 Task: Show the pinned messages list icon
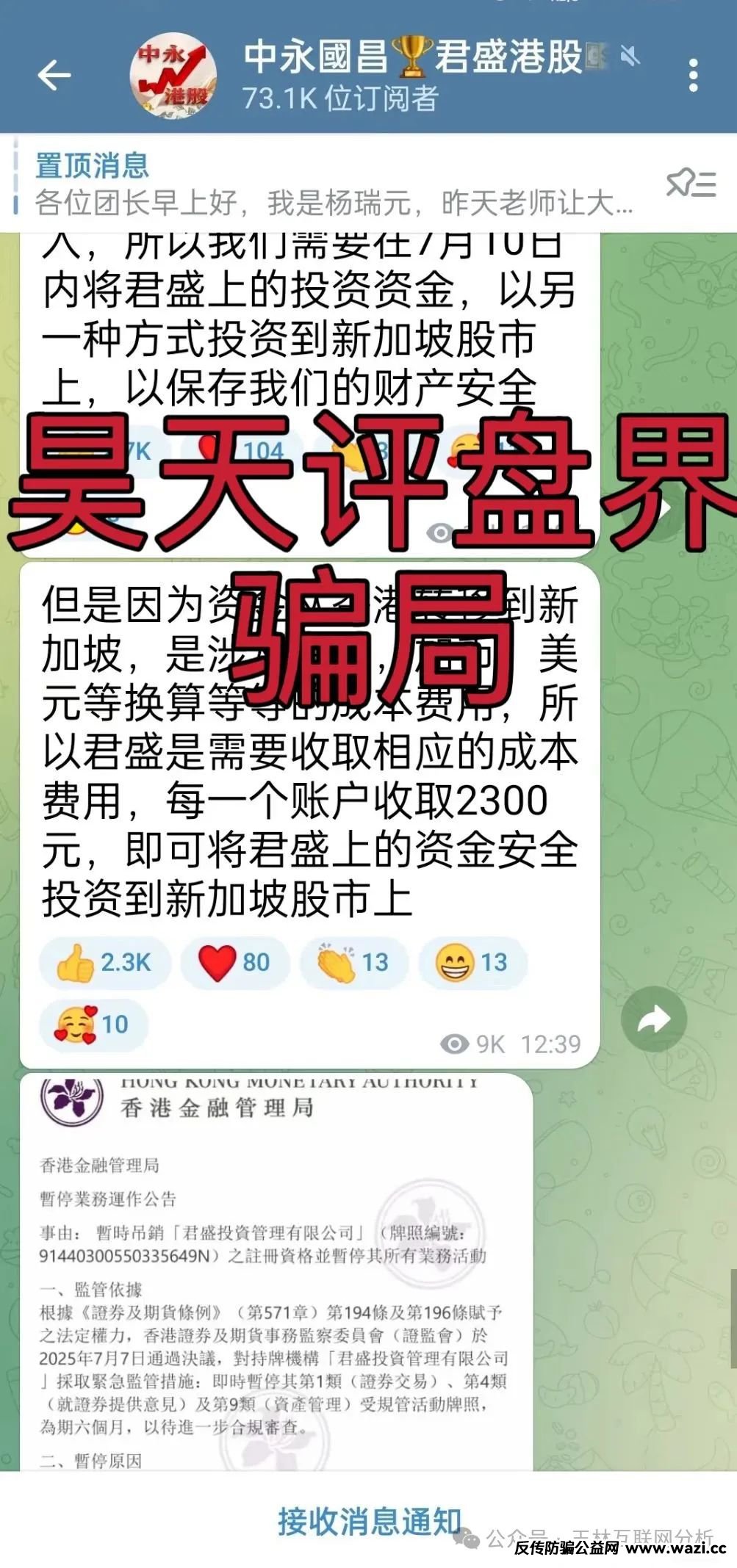[691, 184]
